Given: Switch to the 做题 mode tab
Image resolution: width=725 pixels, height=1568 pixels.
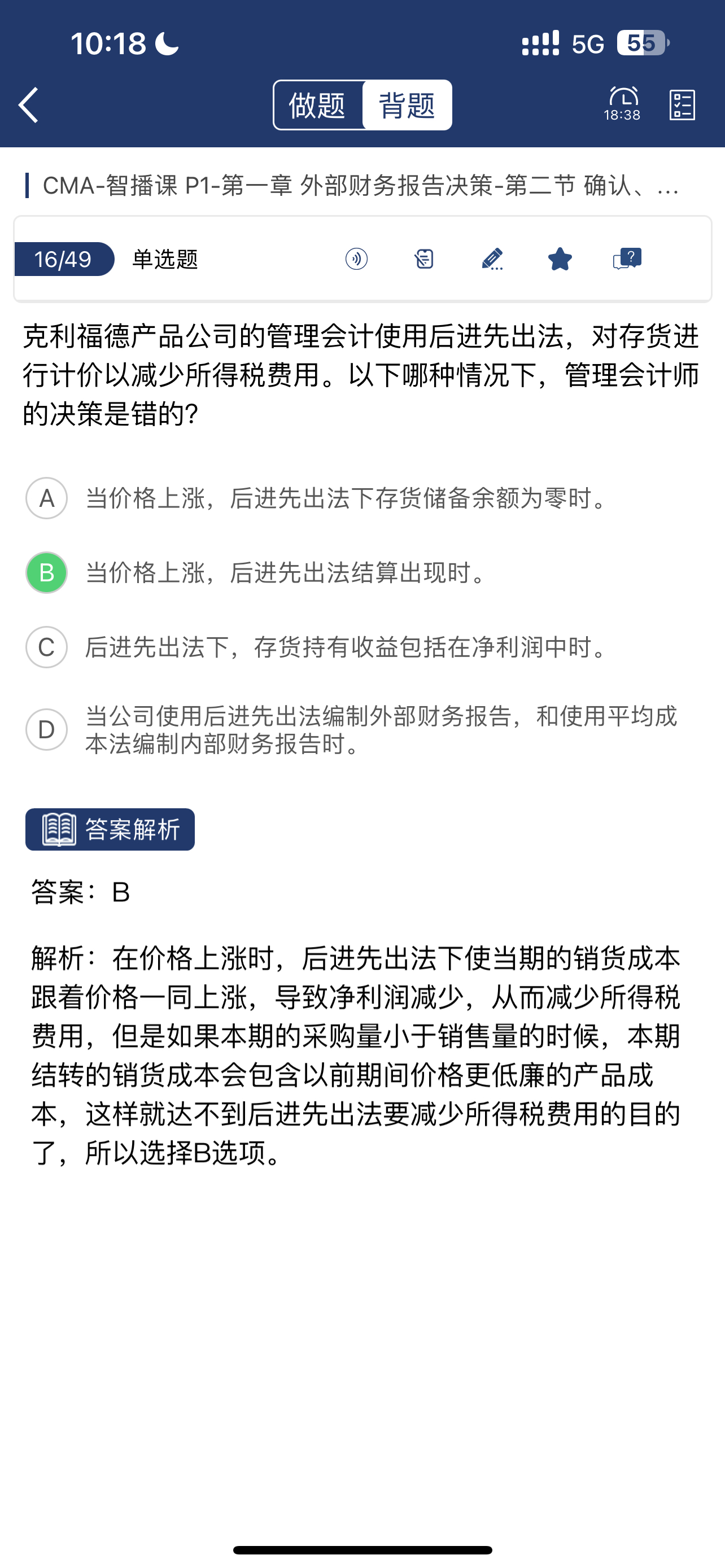Looking at the screenshot, I should [x=318, y=106].
